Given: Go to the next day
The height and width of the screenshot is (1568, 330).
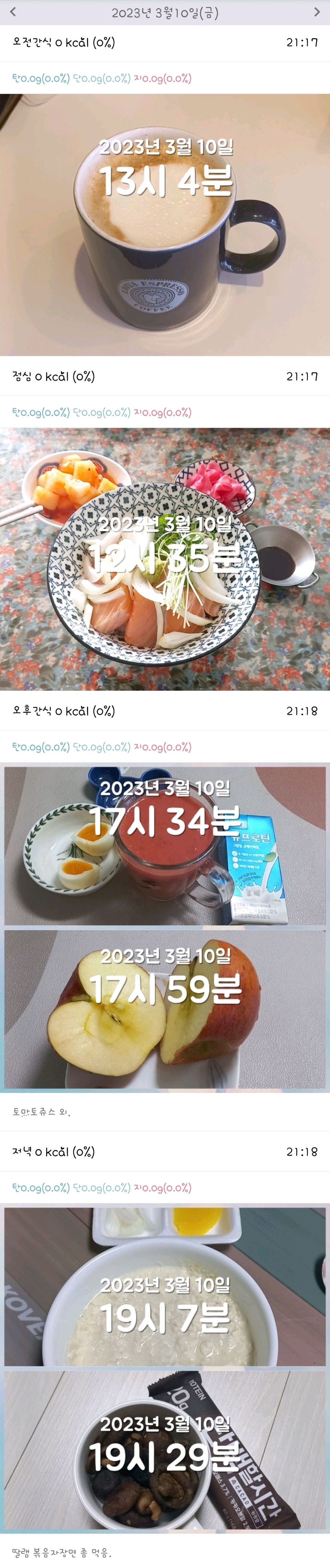Looking at the screenshot, I should [317, 12].
